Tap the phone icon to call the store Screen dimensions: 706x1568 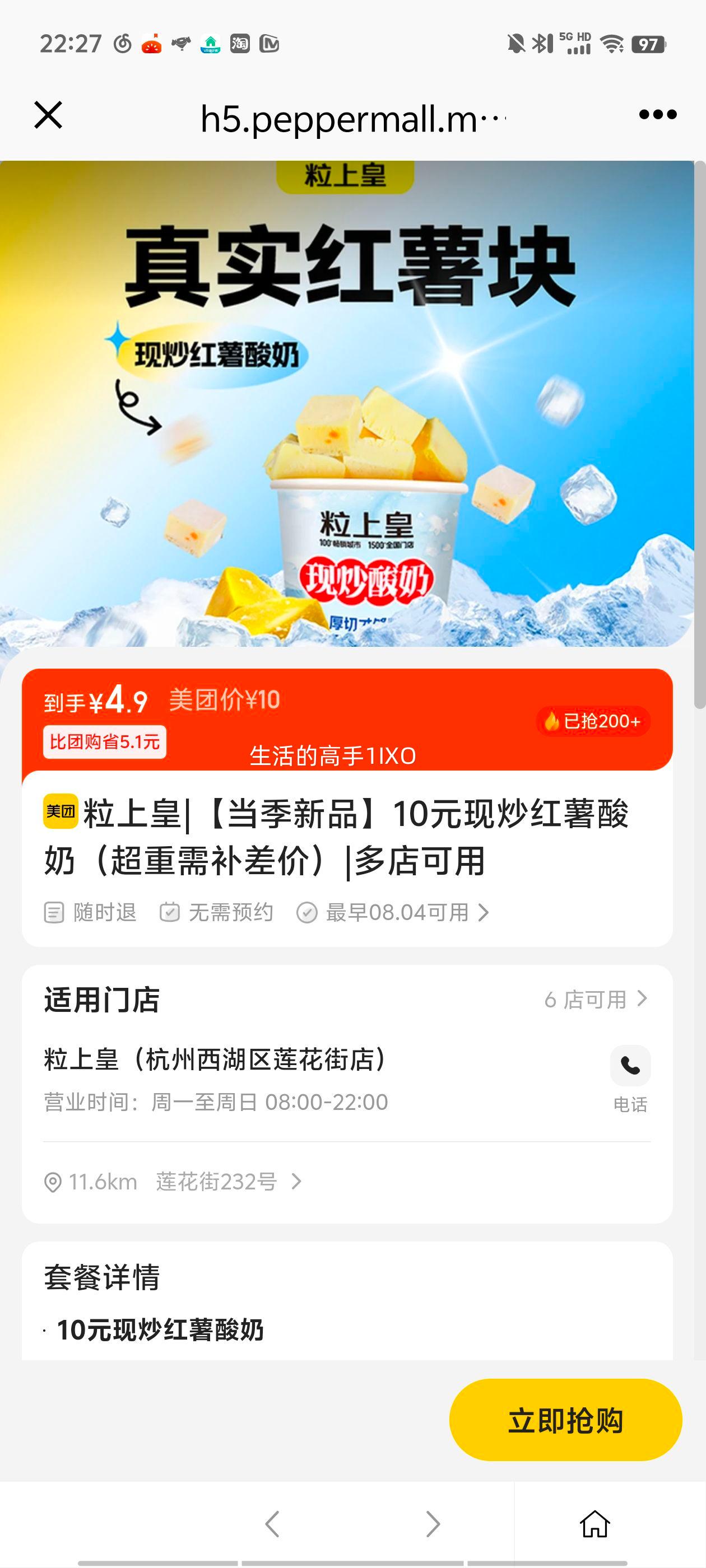tap(630, 1066)
